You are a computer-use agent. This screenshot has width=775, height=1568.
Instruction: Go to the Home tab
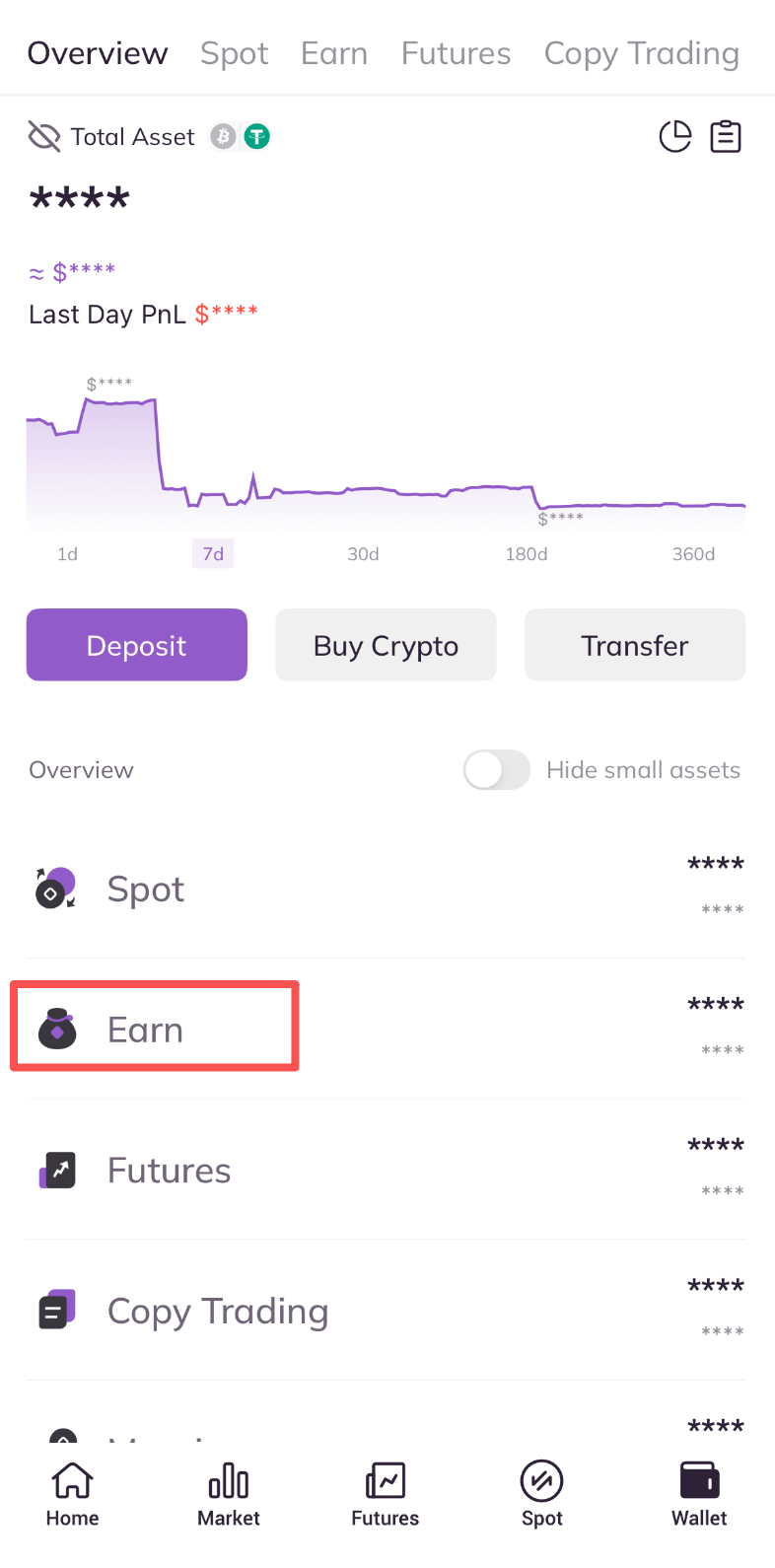click(x=73, y=1494)
